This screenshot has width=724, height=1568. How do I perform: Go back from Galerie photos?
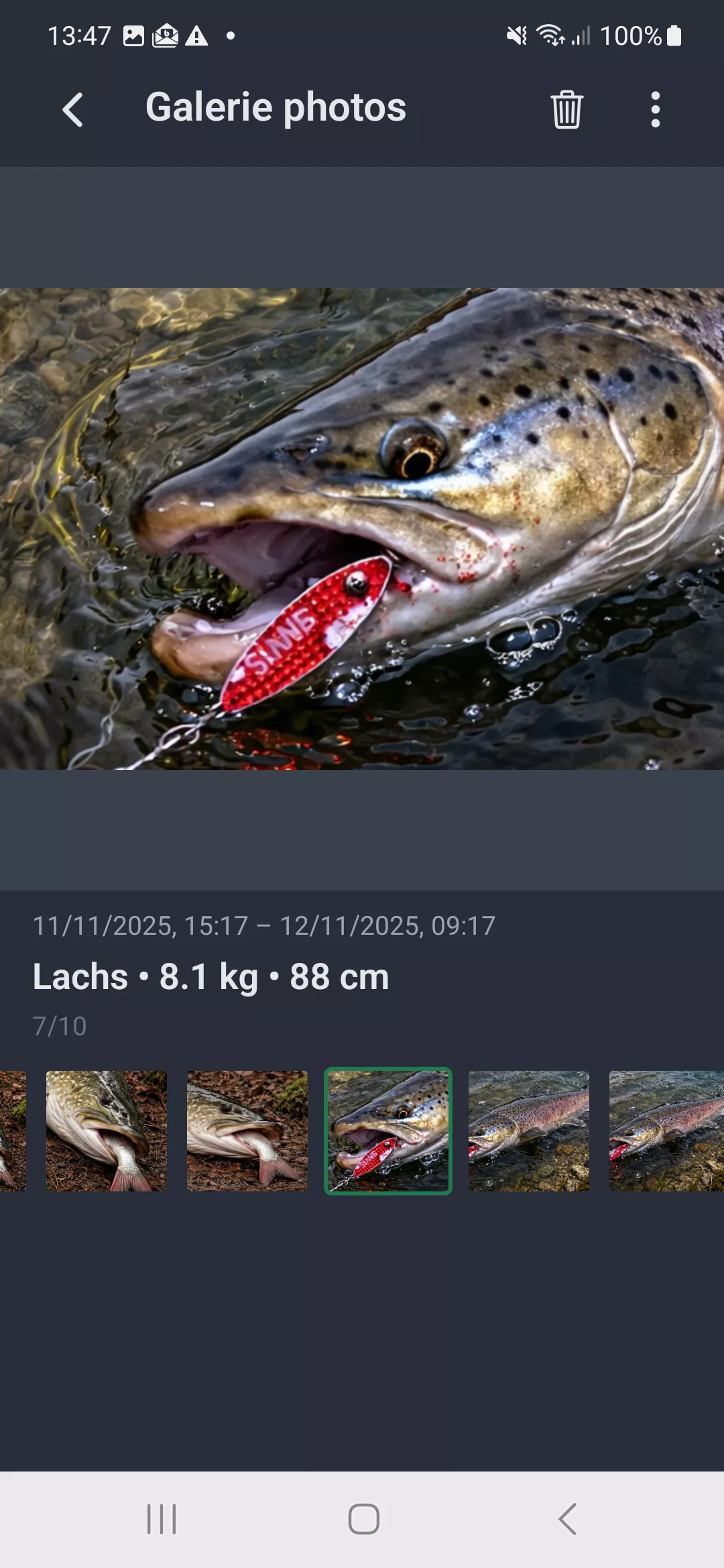72,109
